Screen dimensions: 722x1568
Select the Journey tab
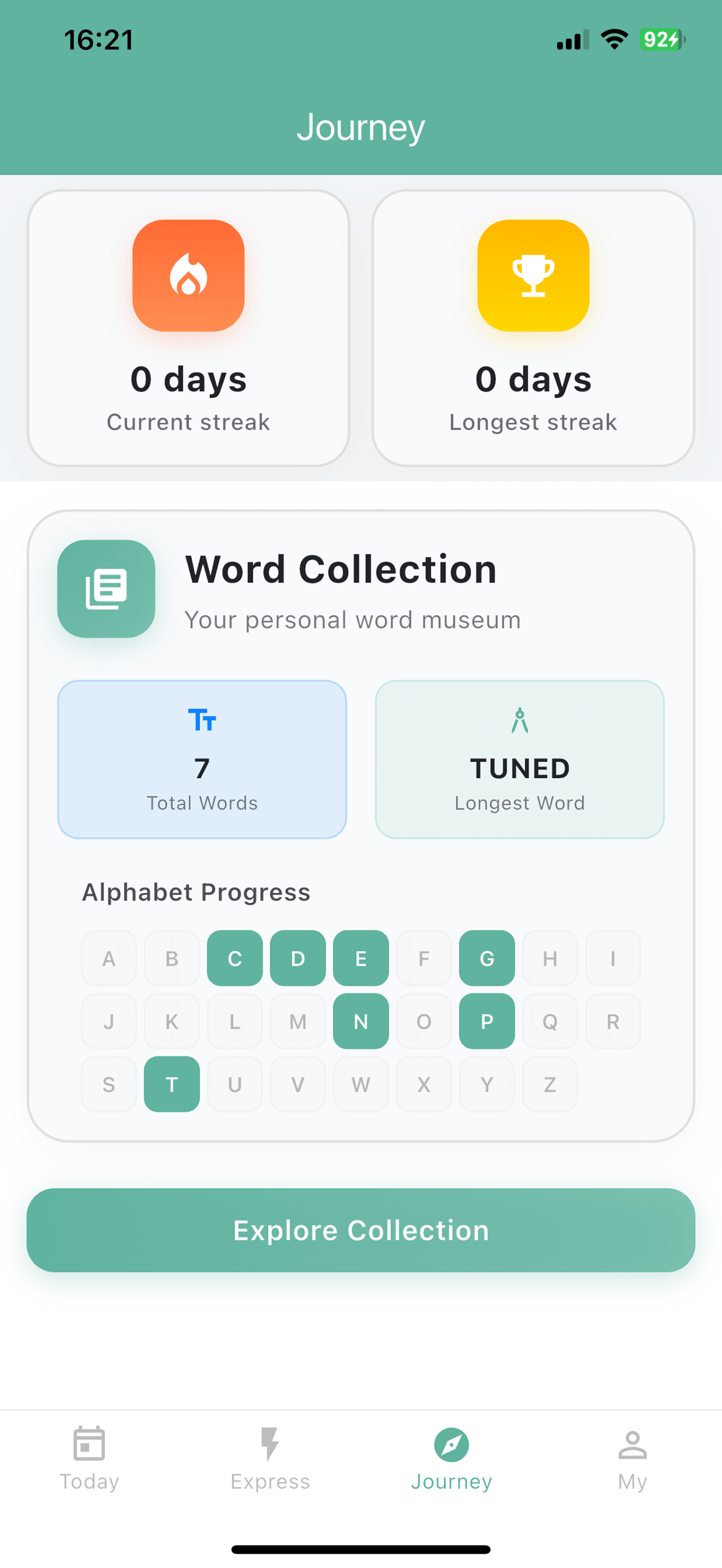click(451, 1458)
